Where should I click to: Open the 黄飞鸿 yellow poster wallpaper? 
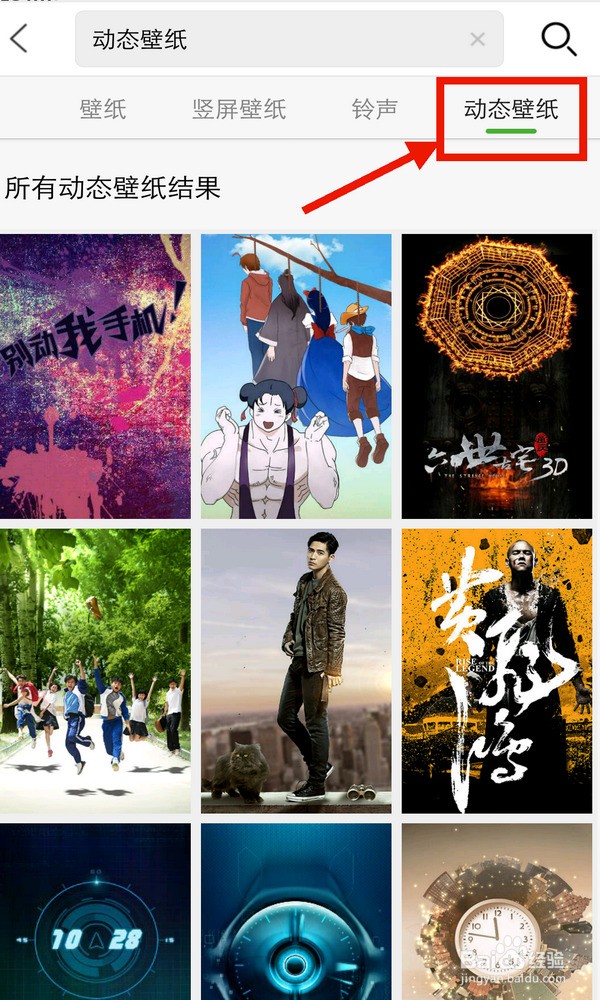(x=497, y=671)
